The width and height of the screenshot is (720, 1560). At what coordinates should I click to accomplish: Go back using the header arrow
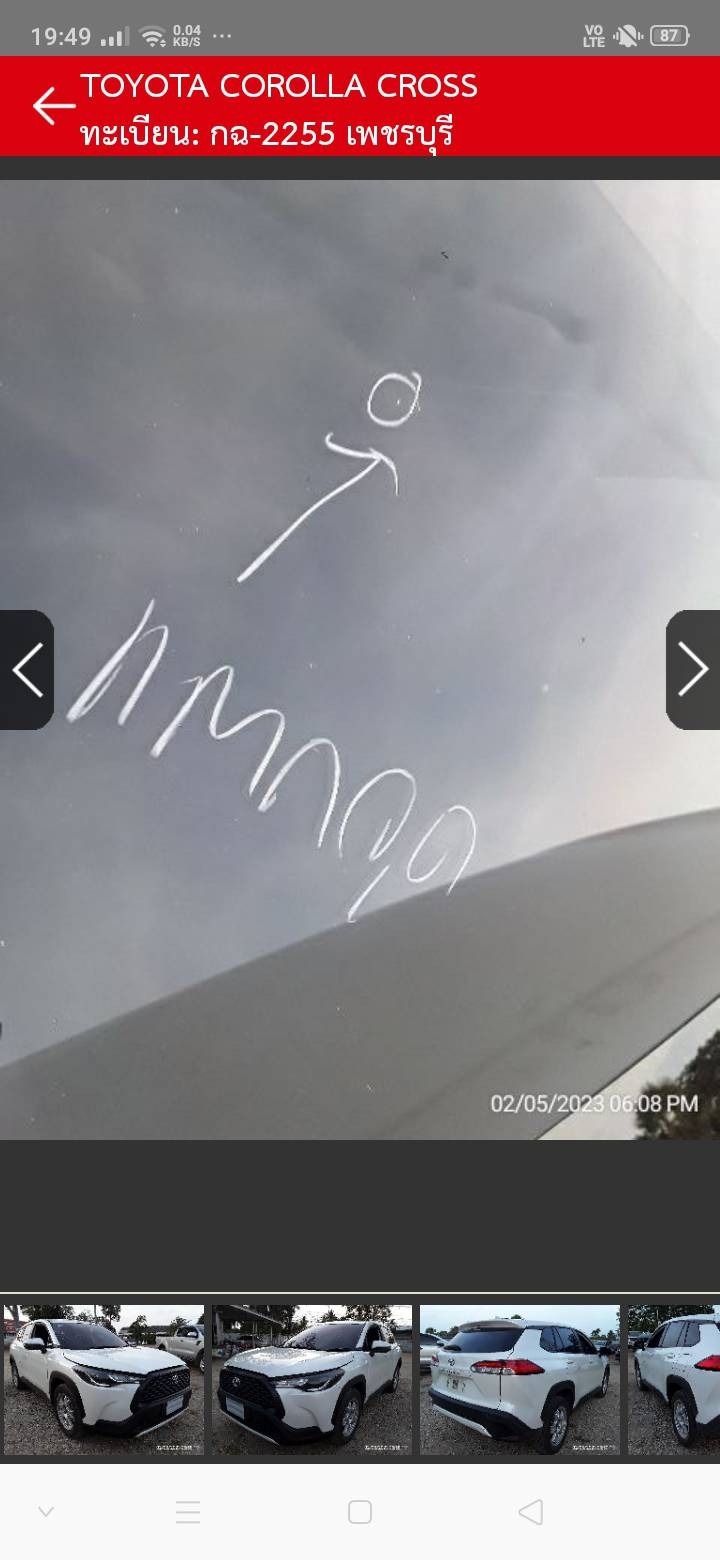pyautogui.click(x=53, y=106)
